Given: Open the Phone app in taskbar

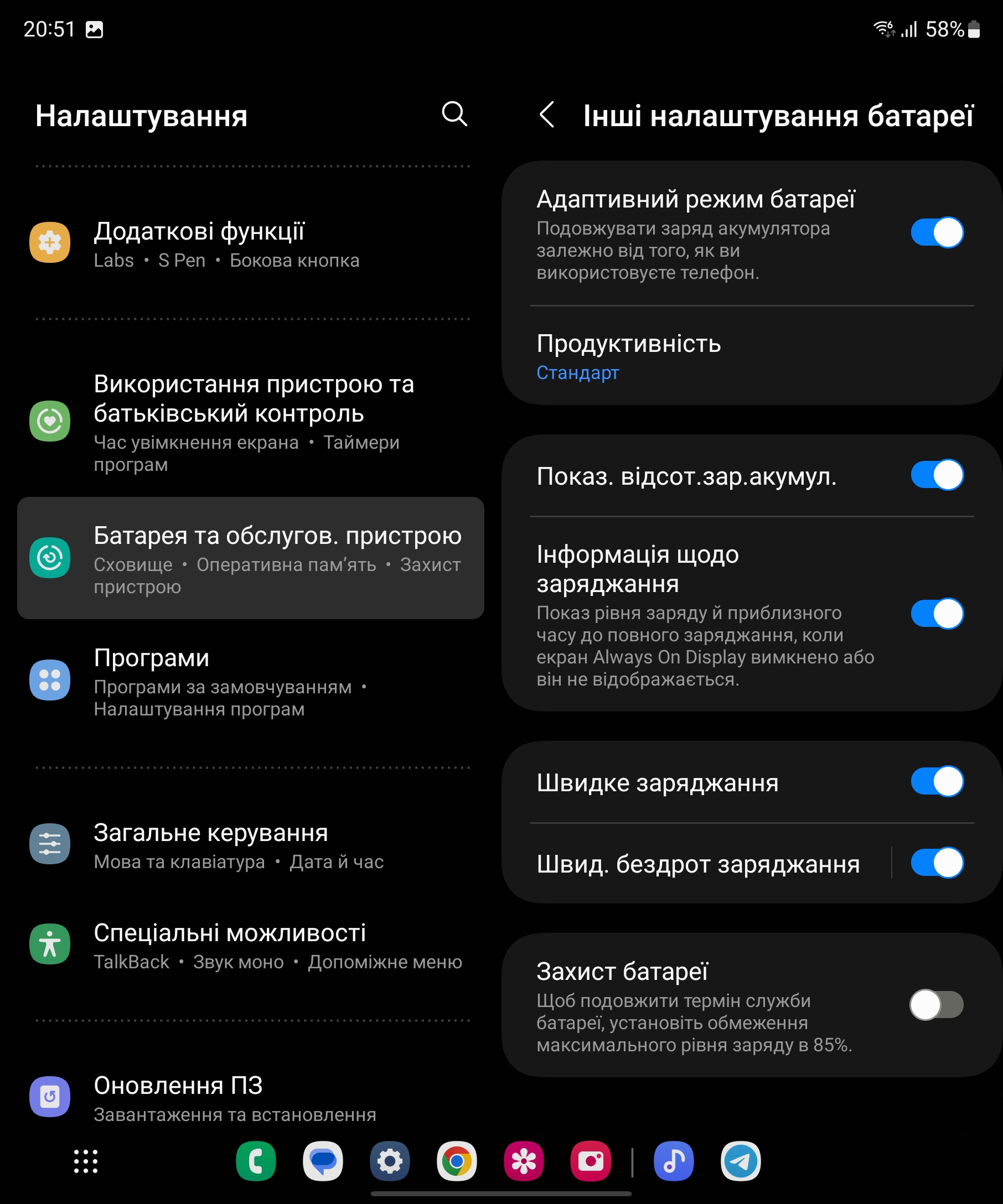Looking at the screenshot, I should [256, 1161].
